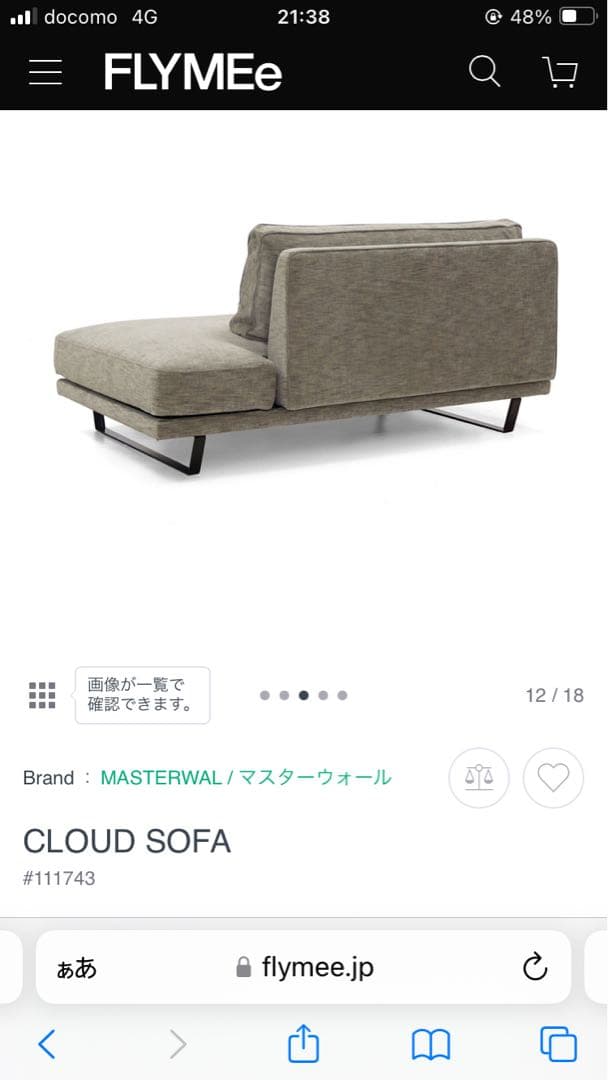Reload the page
Viewport: 608px width, 1080px height.
(535, 967)
